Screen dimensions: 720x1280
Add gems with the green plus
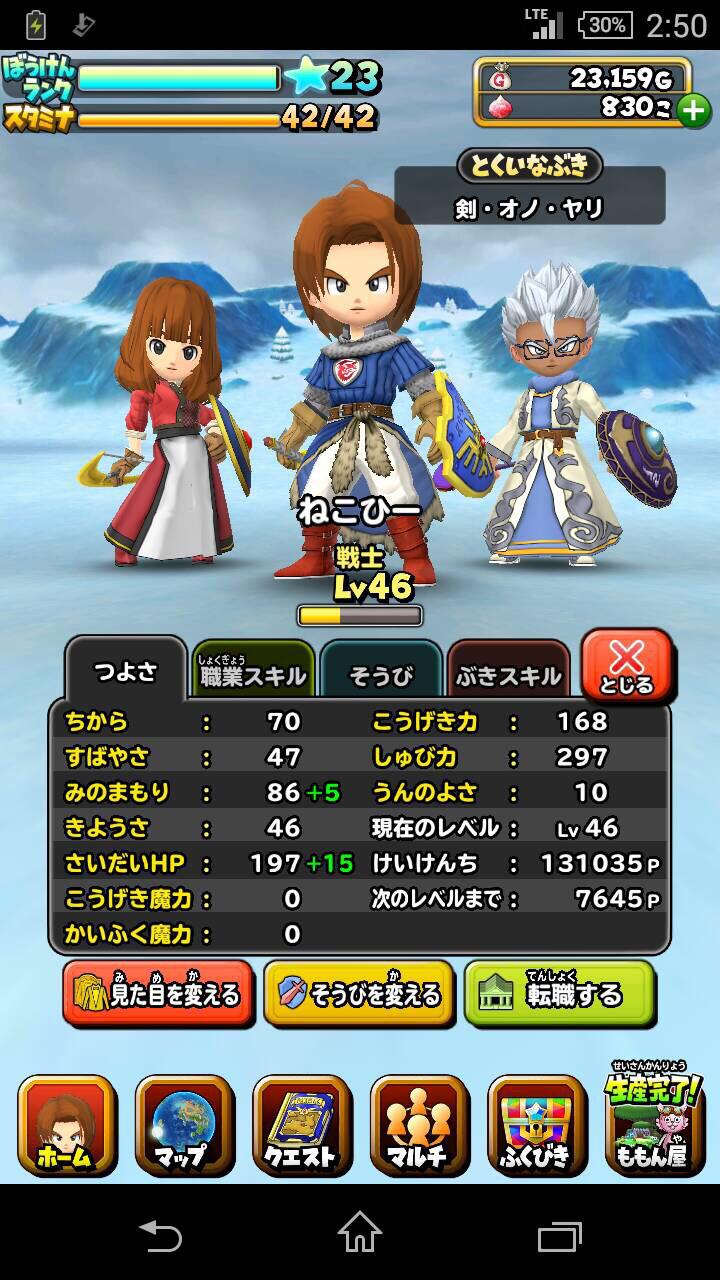[x=693, y=109]
